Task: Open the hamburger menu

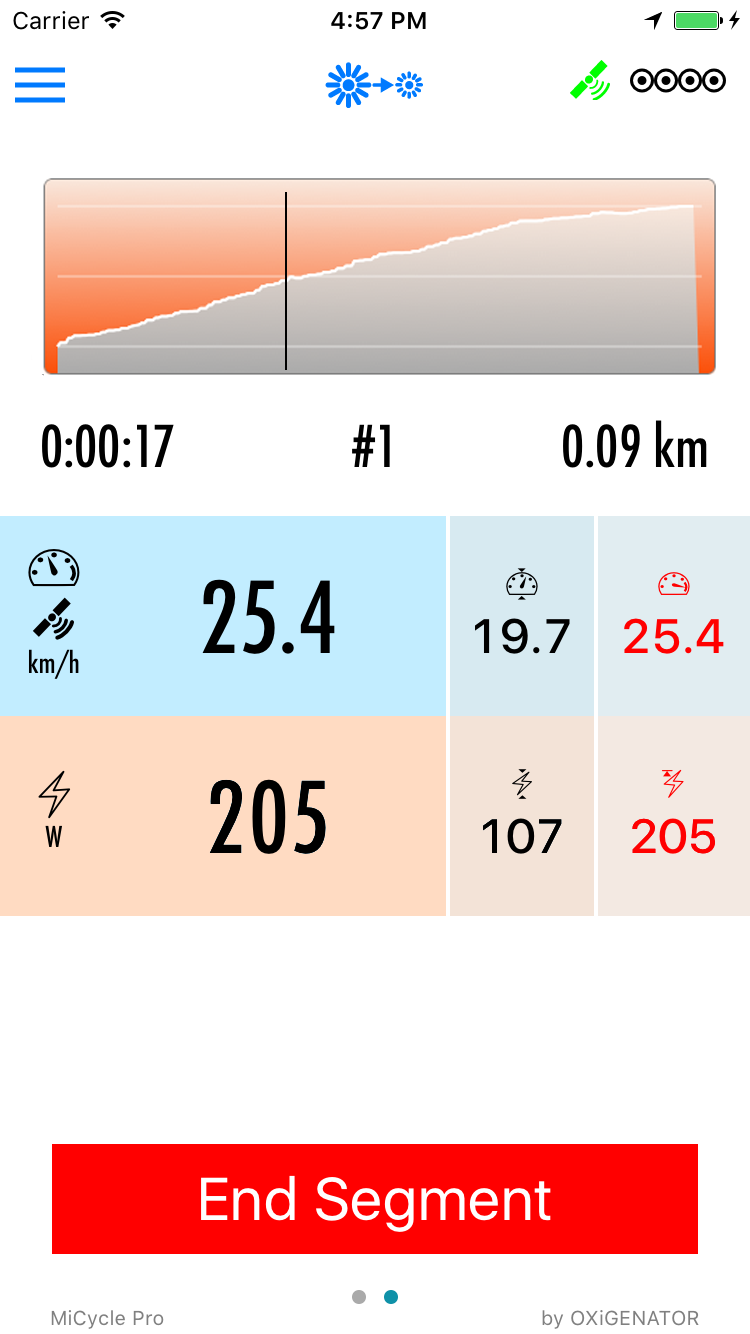Action: click(40, 85)
